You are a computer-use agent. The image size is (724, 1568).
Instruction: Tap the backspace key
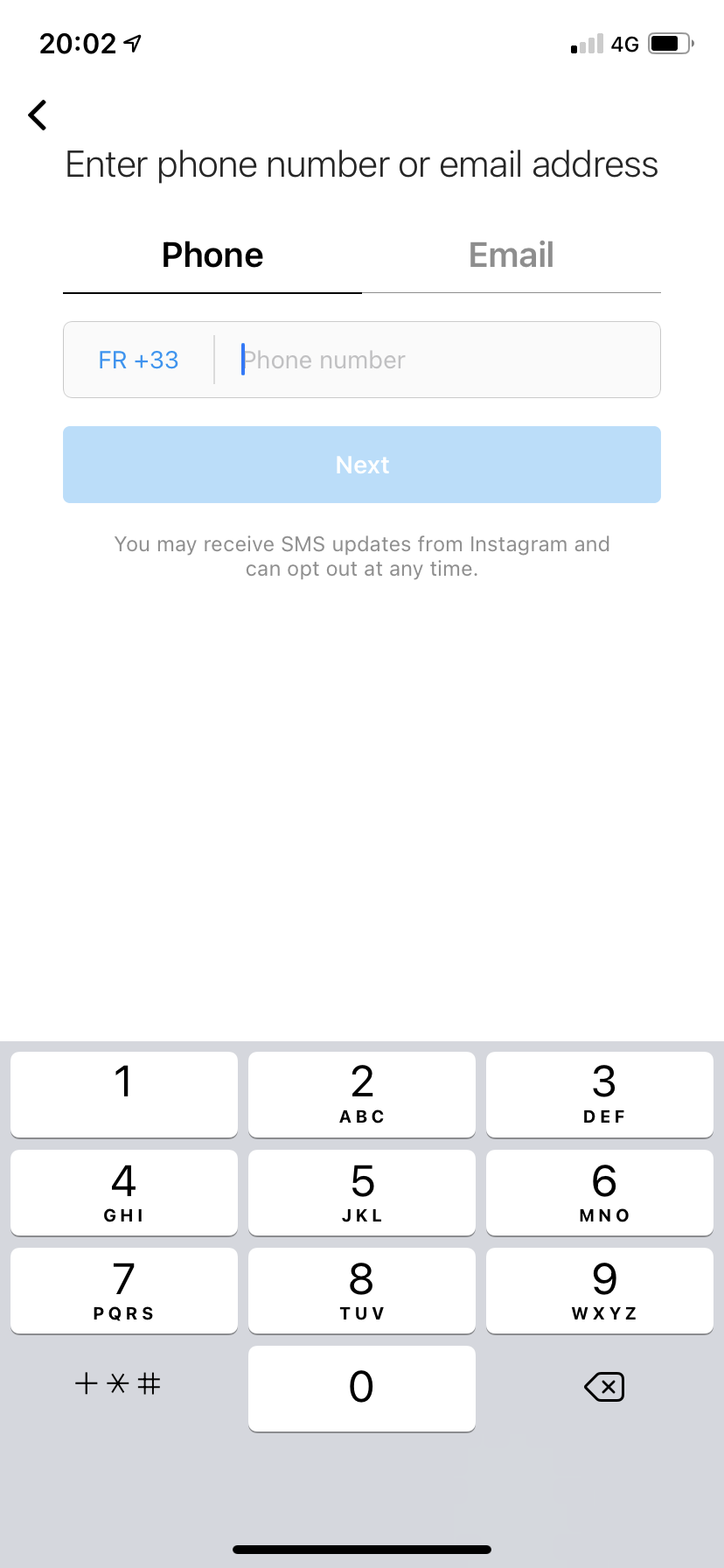(x=603, y=1387)
